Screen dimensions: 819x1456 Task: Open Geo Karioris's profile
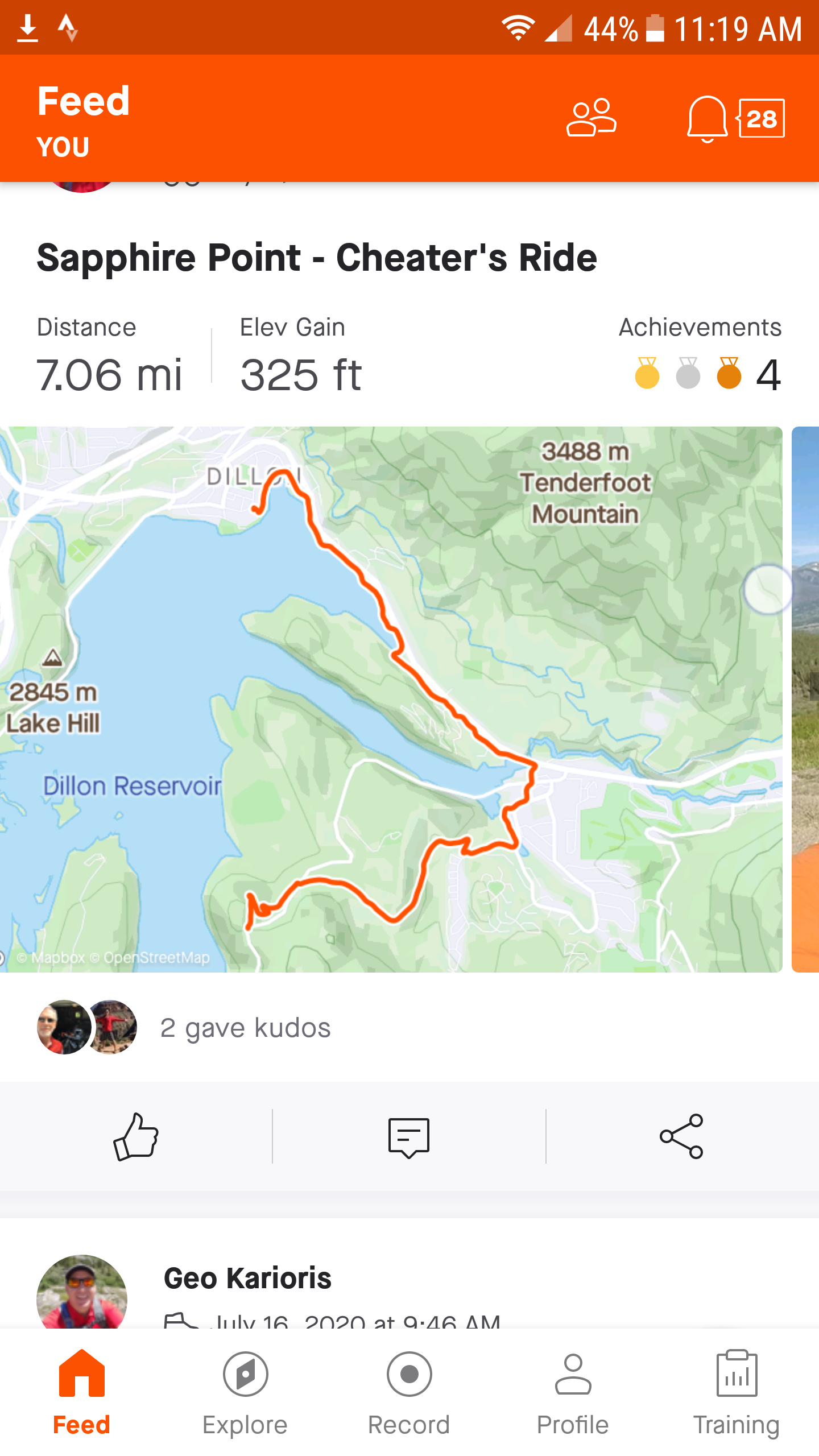pos(247,1279)
